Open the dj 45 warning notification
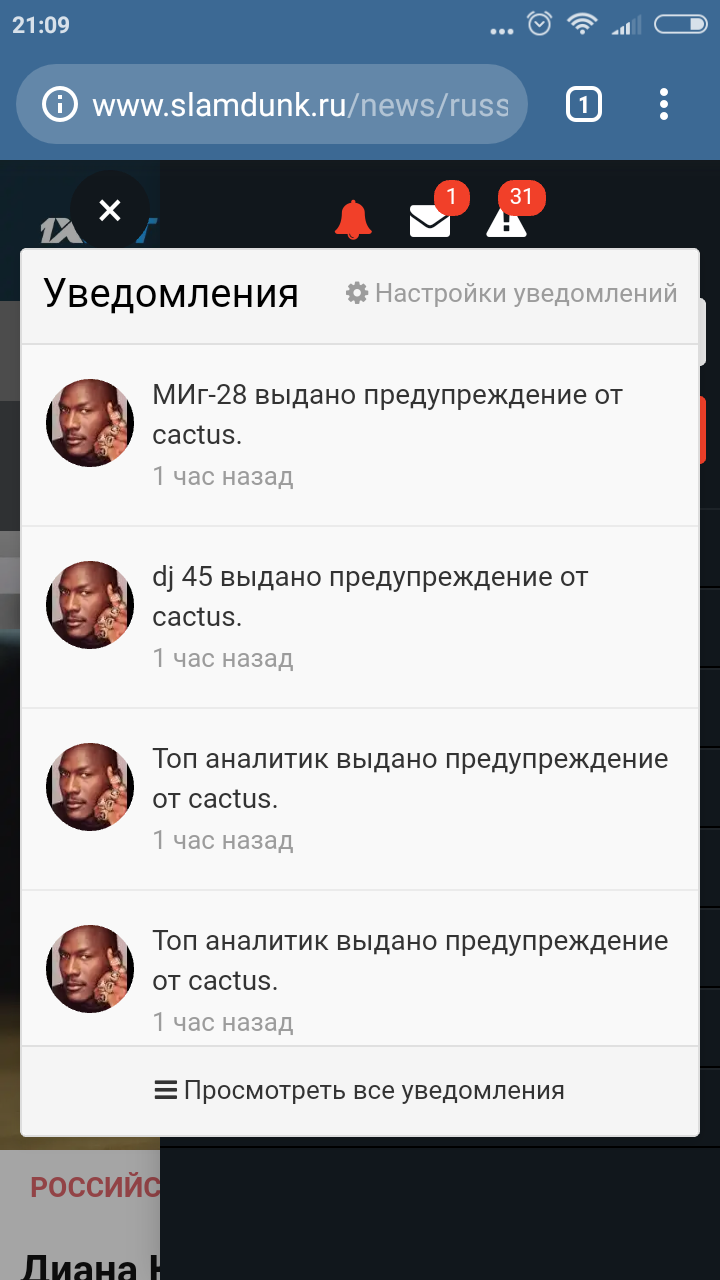 pyautogui.click(x=360, y=617)
